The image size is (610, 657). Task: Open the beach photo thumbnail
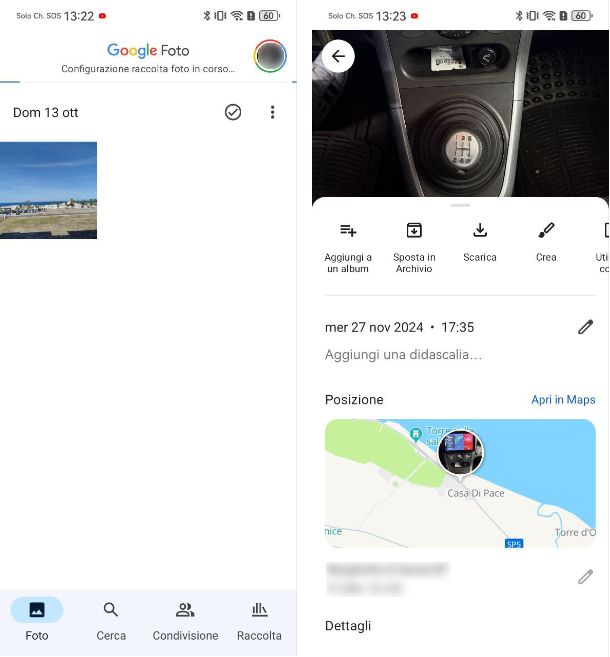coord(48,190)
